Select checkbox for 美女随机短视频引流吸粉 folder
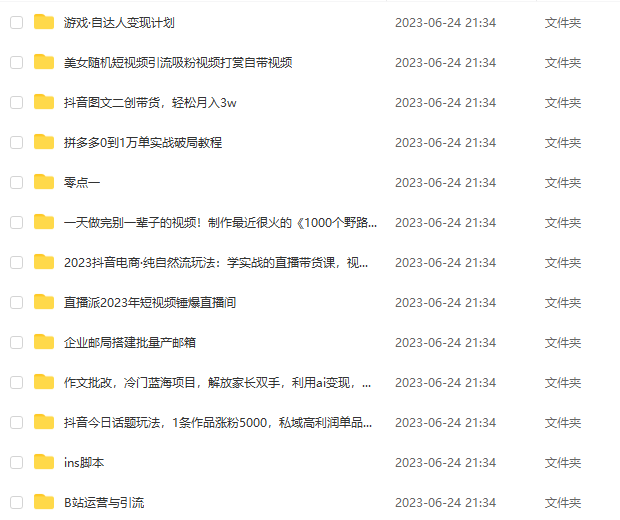 coord(16,62)
